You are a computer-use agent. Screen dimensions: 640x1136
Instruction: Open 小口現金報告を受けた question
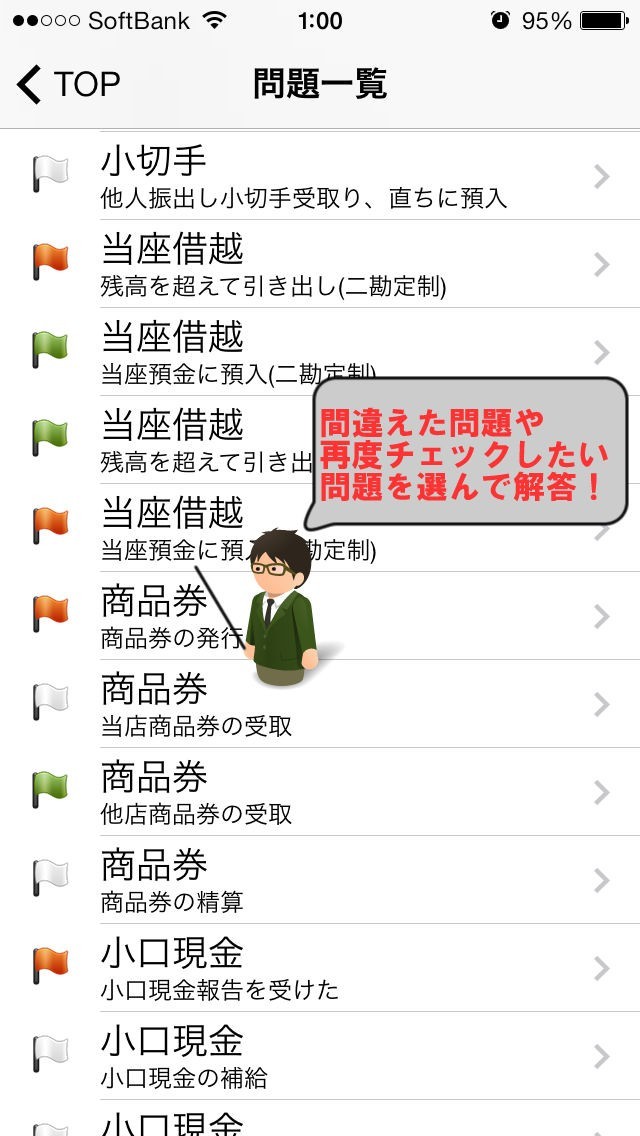[320, 969]
